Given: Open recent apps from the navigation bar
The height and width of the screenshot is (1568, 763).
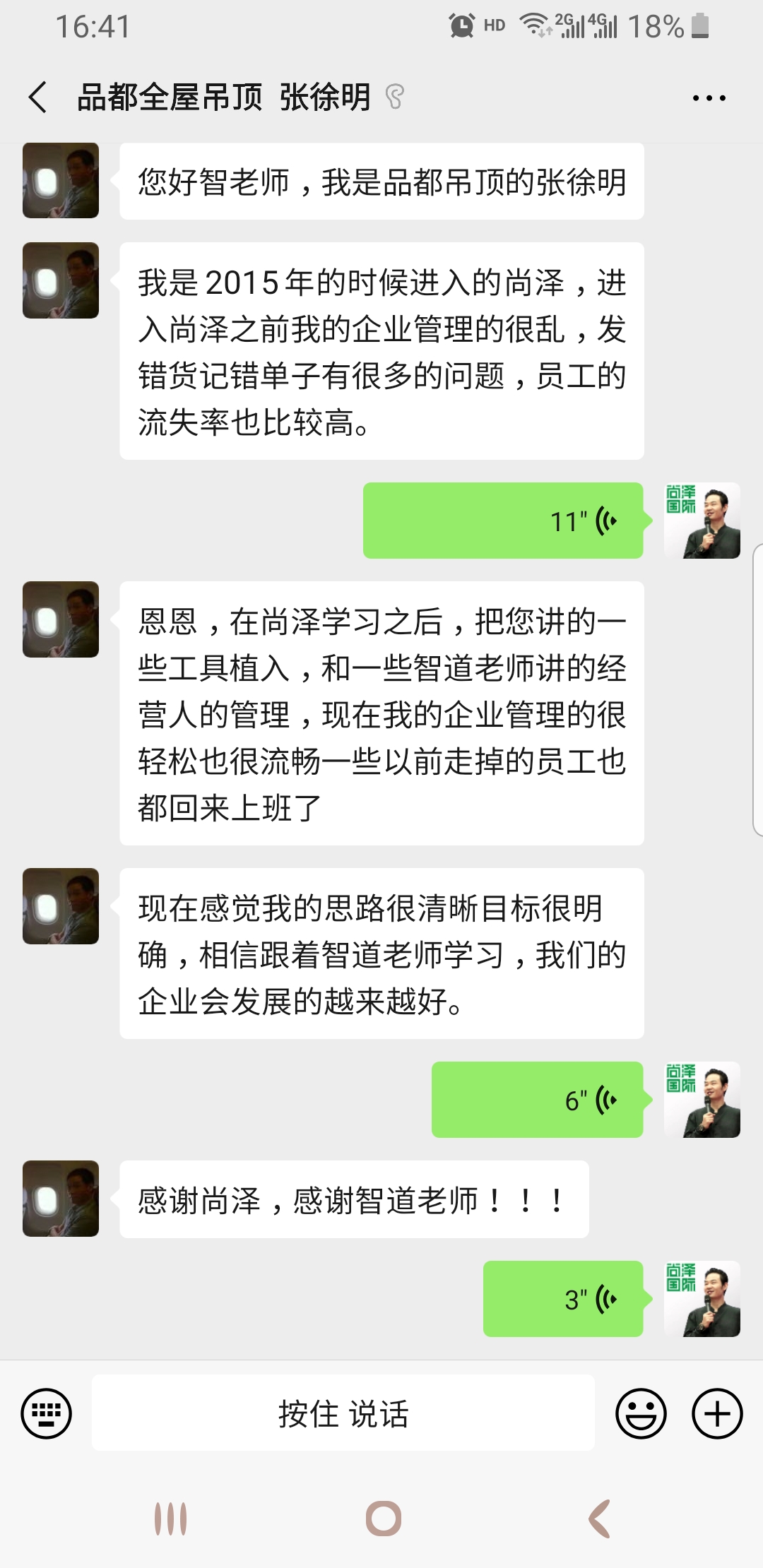Looking at the screenshot, I should 170,1519.
